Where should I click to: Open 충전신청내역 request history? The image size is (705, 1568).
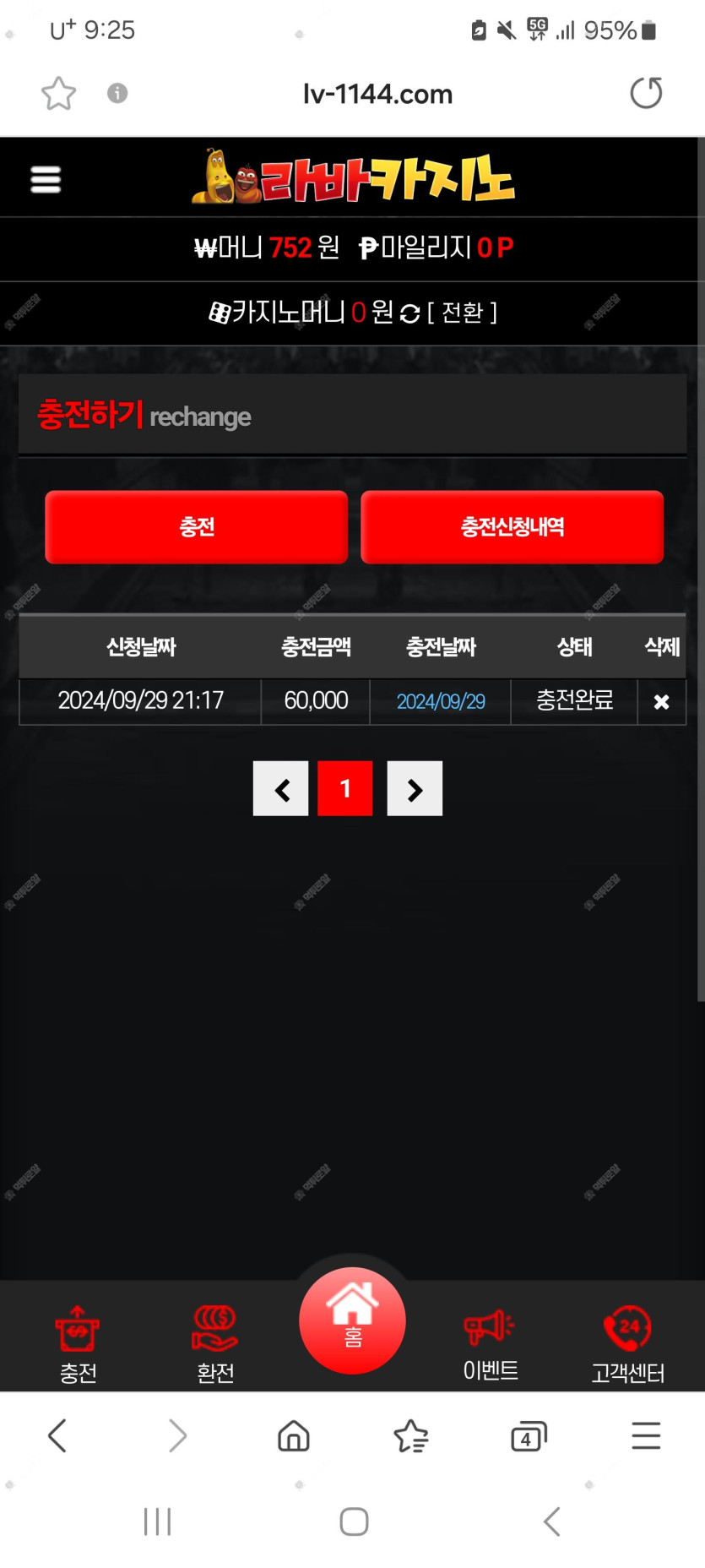[x=512, y=526]
